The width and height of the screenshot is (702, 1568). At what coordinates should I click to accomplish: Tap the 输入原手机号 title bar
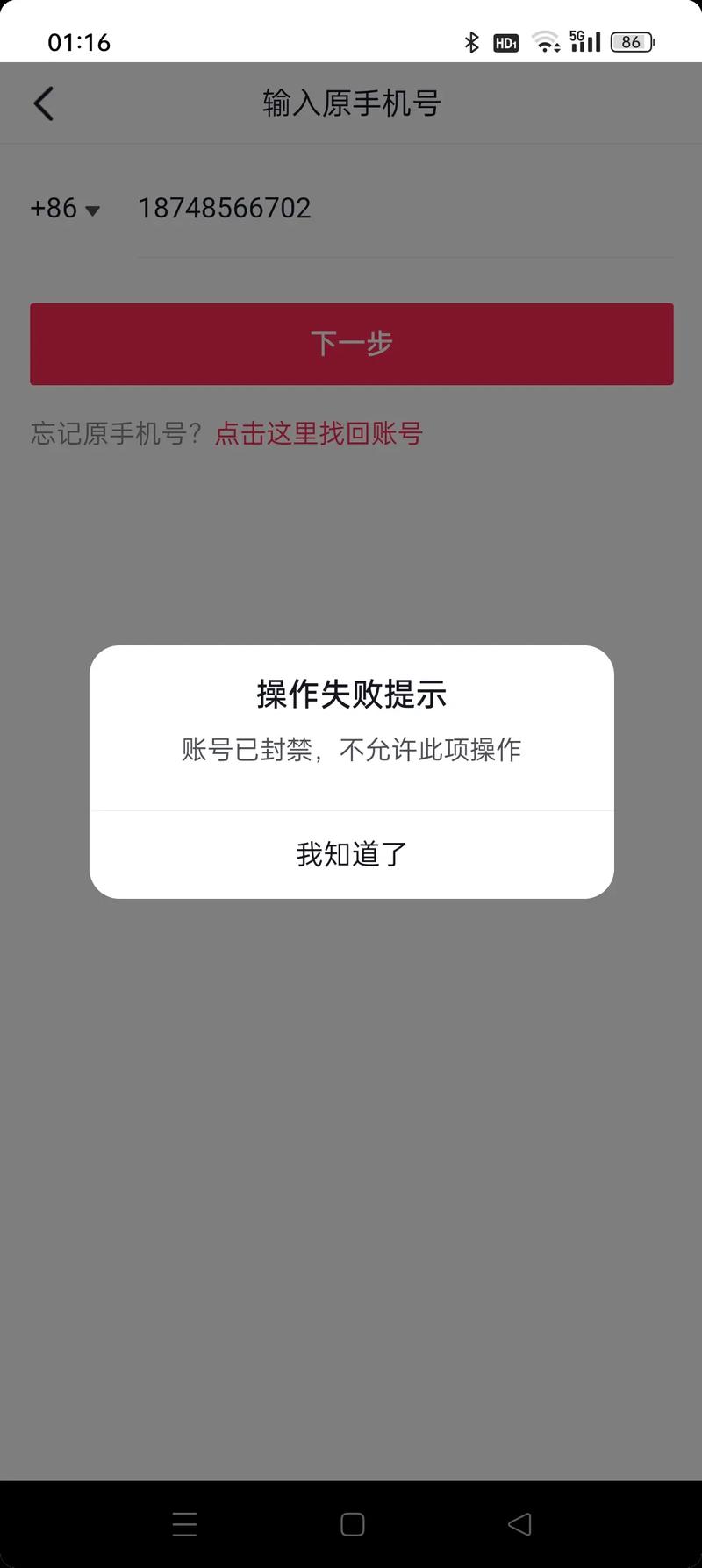tap(351, 103)
